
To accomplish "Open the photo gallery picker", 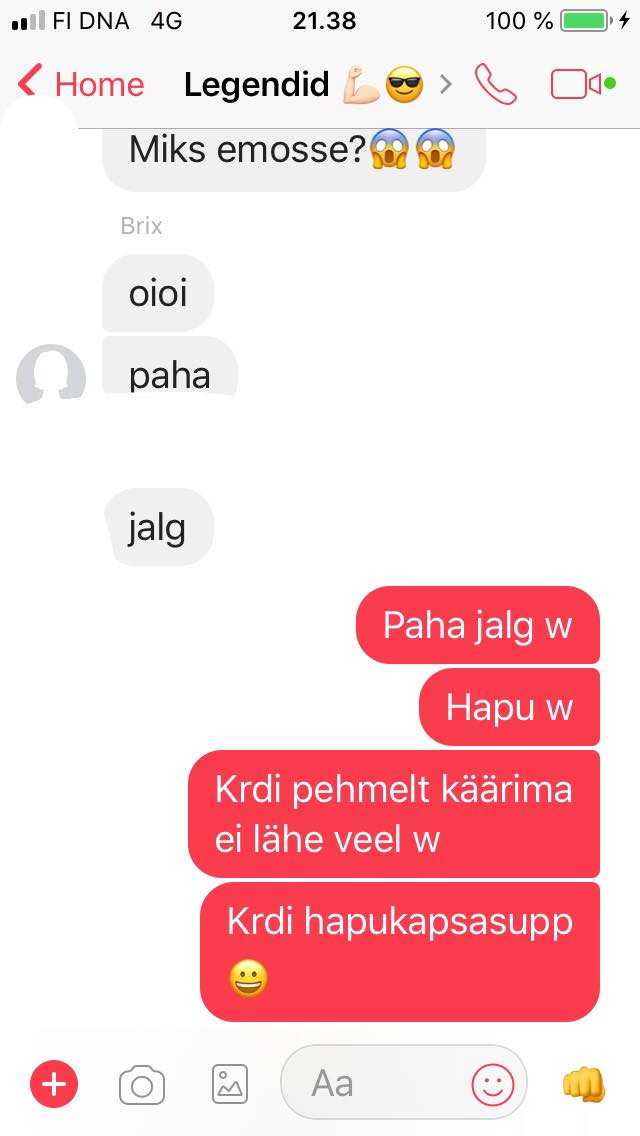I will point(230,1085).
